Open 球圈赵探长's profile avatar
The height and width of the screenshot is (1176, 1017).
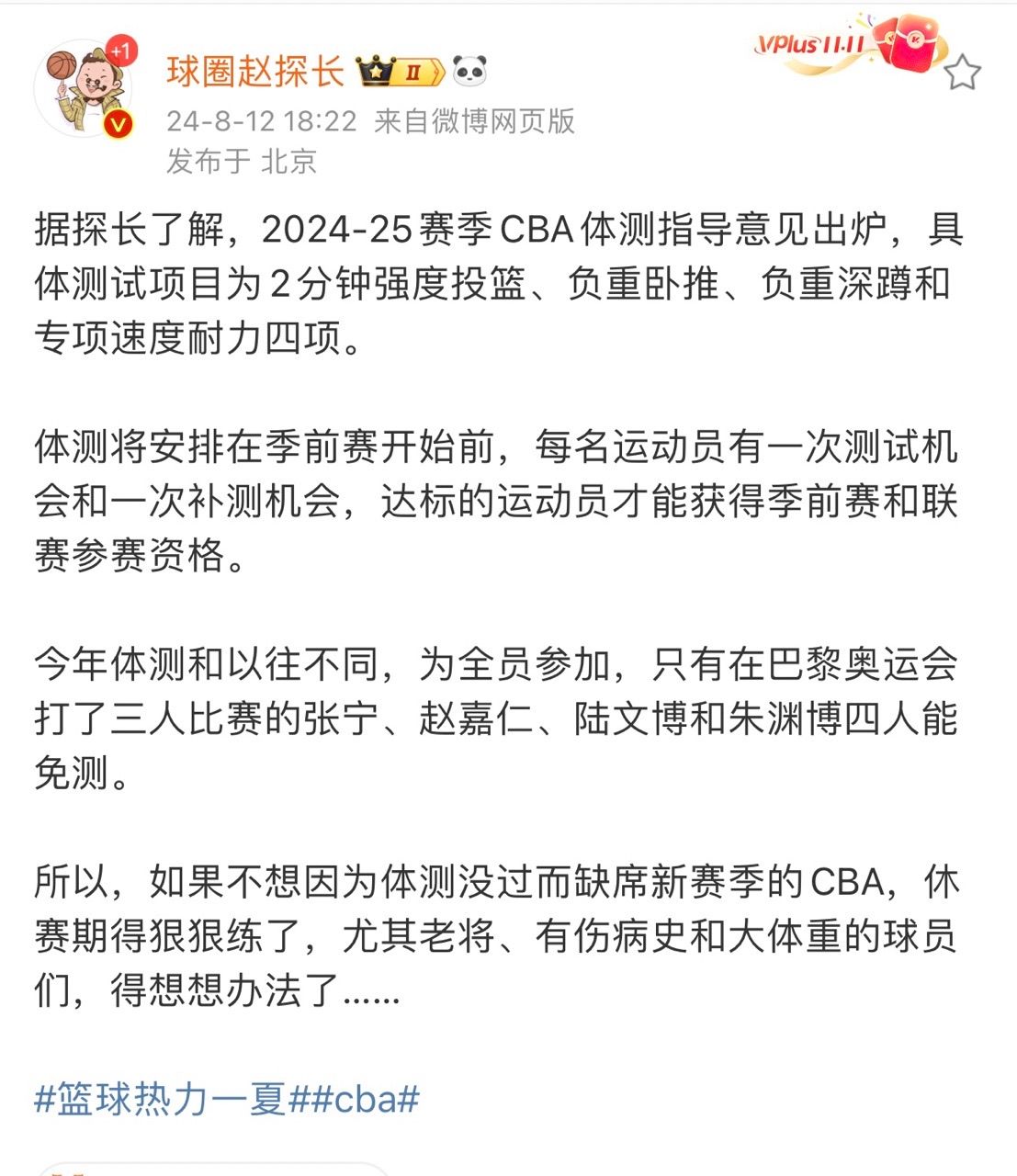[84, 91]
